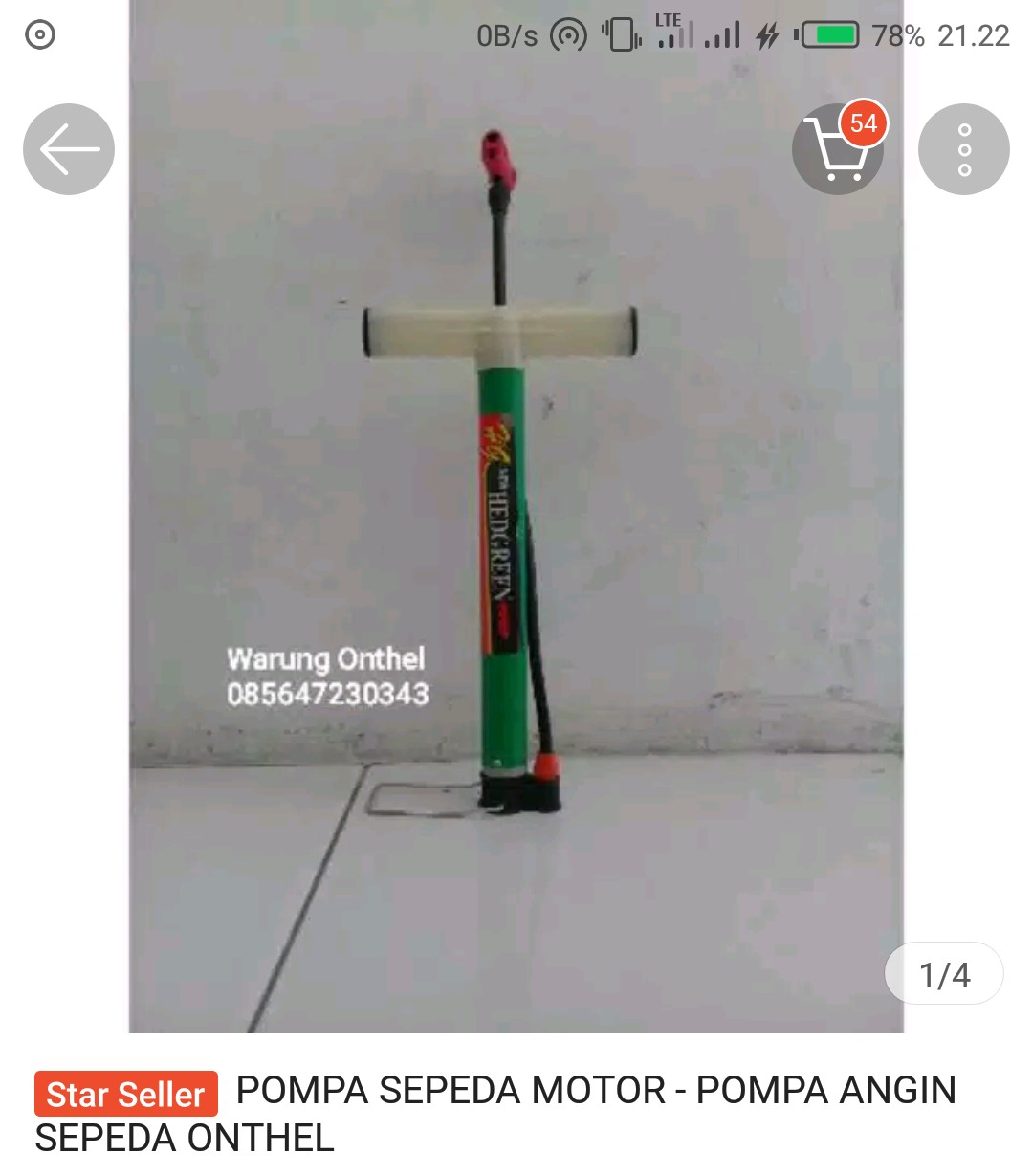Go back using the arrow button

69,149
